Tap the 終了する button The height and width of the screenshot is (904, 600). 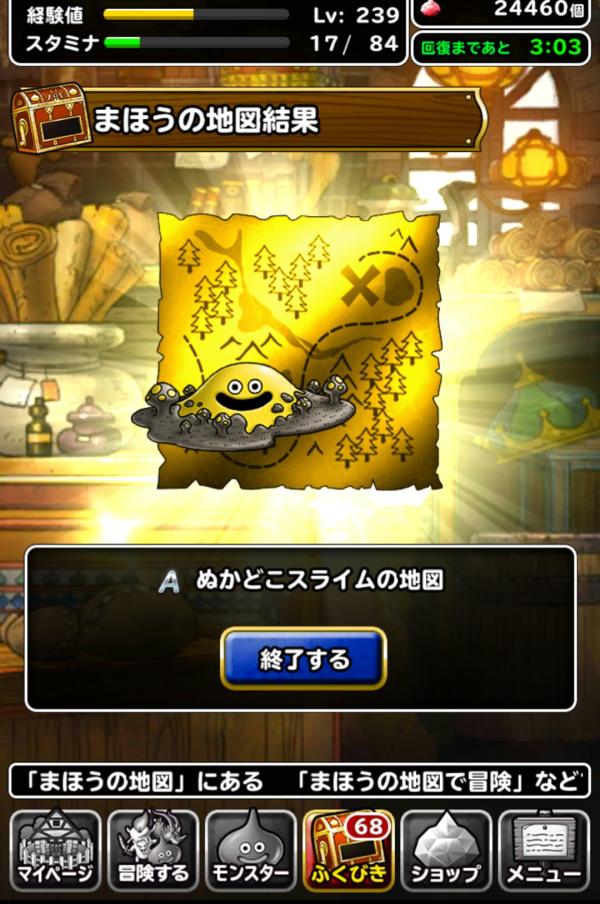(303, 659)
